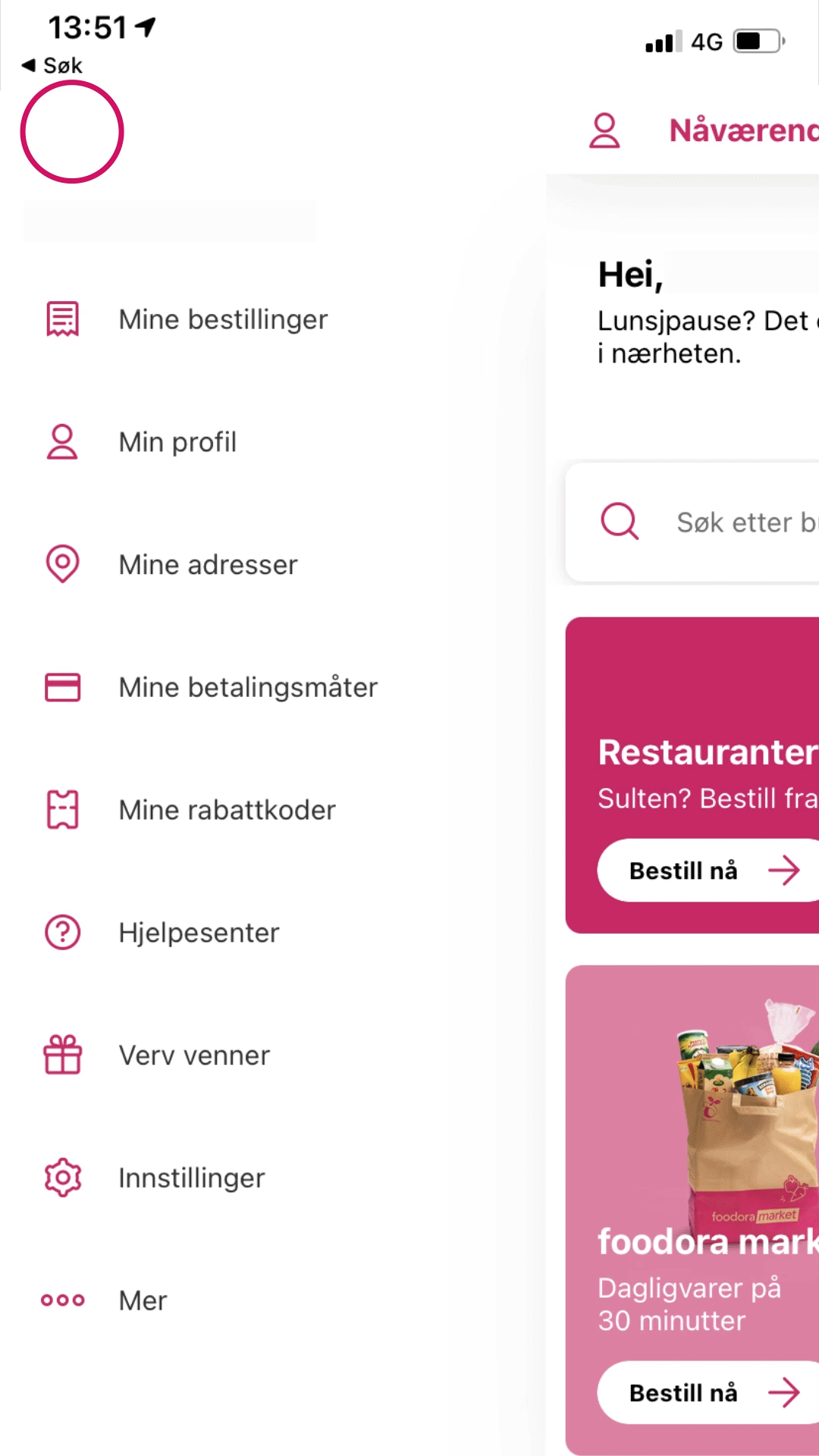This screenshot has height=1456, width=819.
Task: Tap the round profile avatar
Action: click(x=72, y=132)
